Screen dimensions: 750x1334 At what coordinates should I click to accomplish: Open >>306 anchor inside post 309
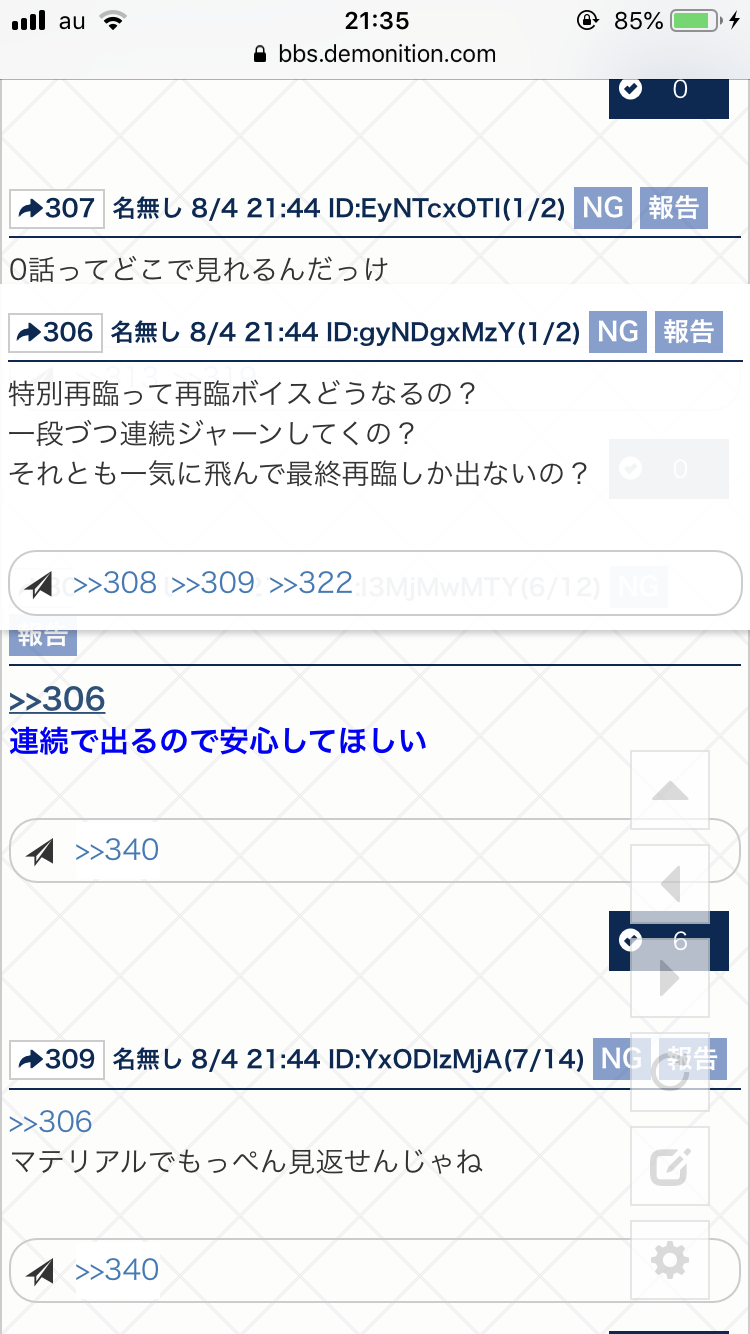[50, 1122]
